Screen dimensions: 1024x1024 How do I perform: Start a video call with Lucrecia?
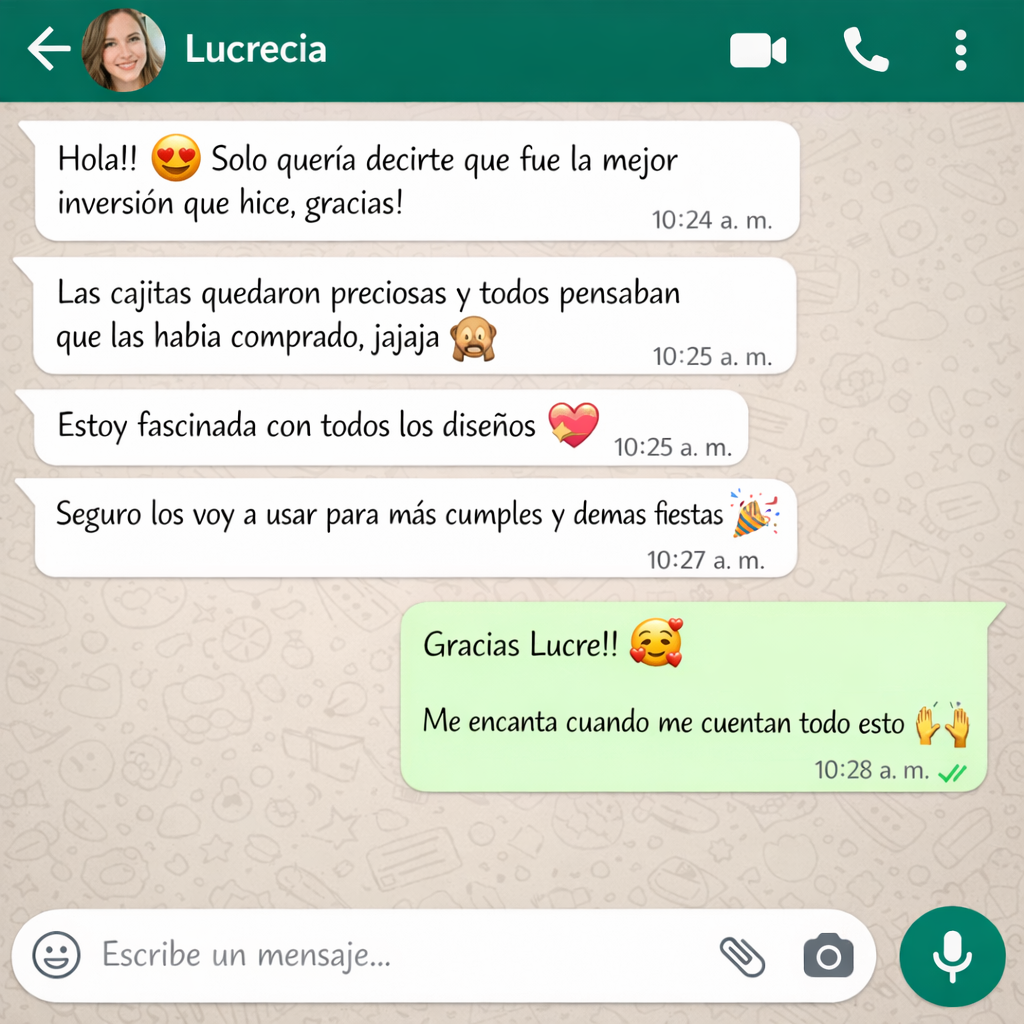coord(758,50)
